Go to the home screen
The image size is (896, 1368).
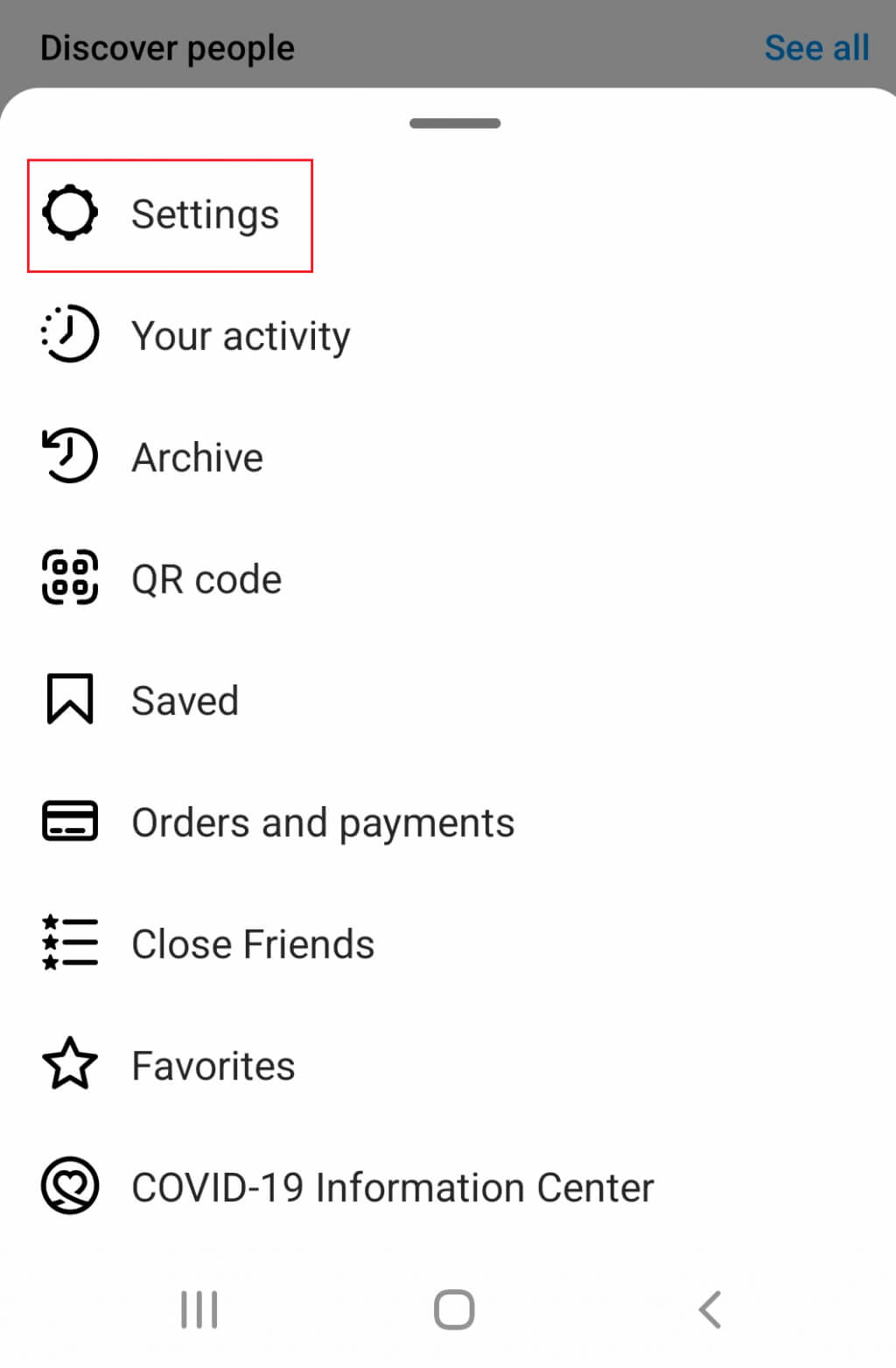[454, 1310]
